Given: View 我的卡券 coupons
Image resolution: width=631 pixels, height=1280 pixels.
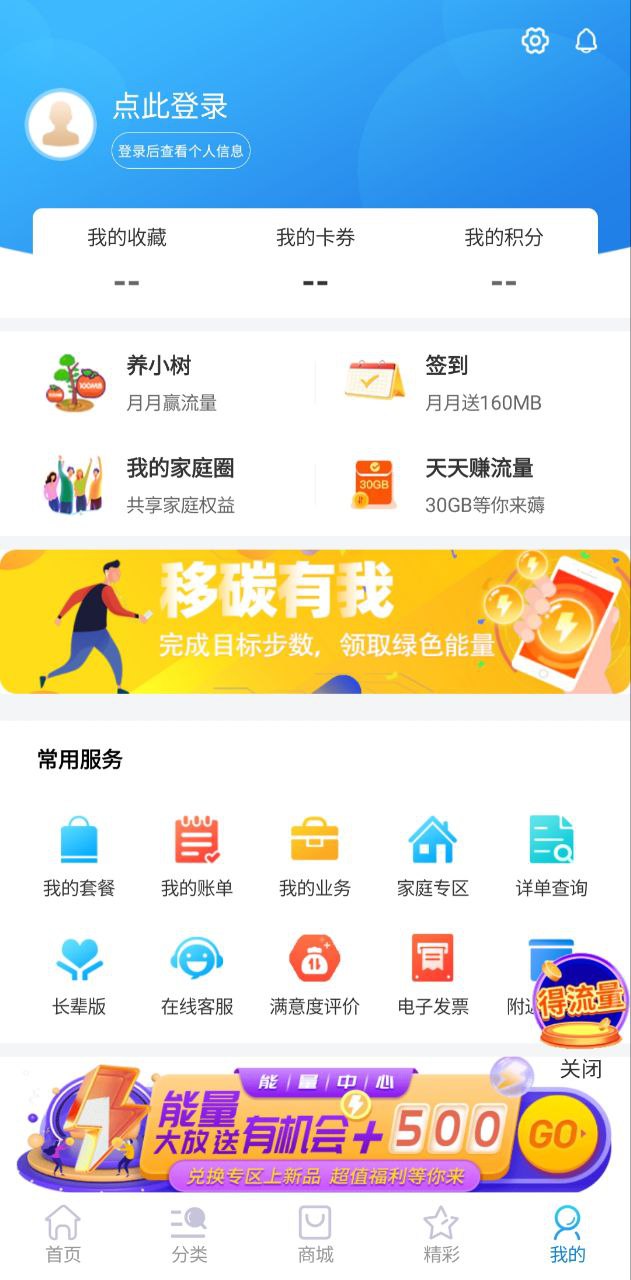Looking at the screenshot, I should (315, 255).
